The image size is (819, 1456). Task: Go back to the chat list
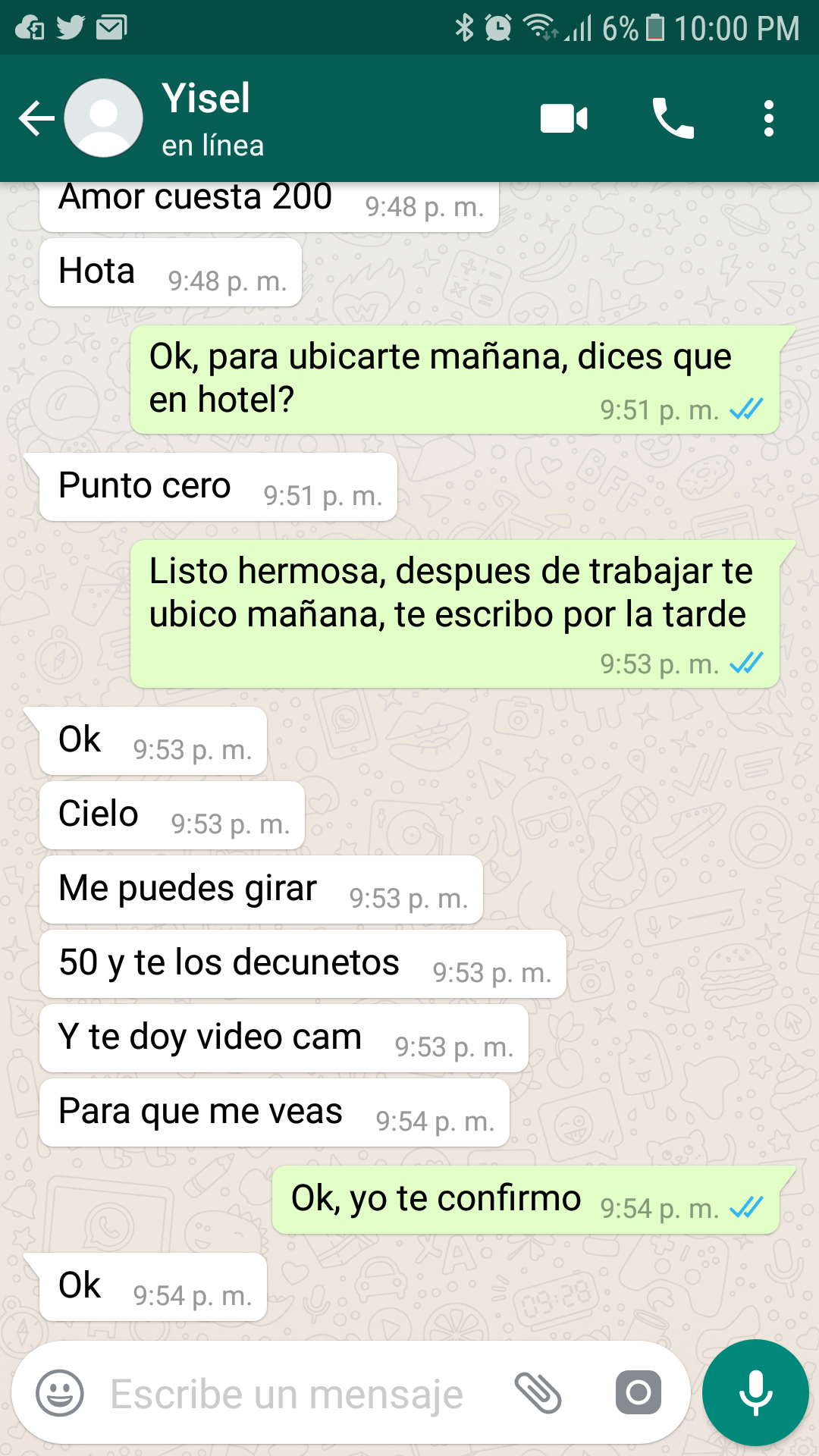click(x=36, y=119)
